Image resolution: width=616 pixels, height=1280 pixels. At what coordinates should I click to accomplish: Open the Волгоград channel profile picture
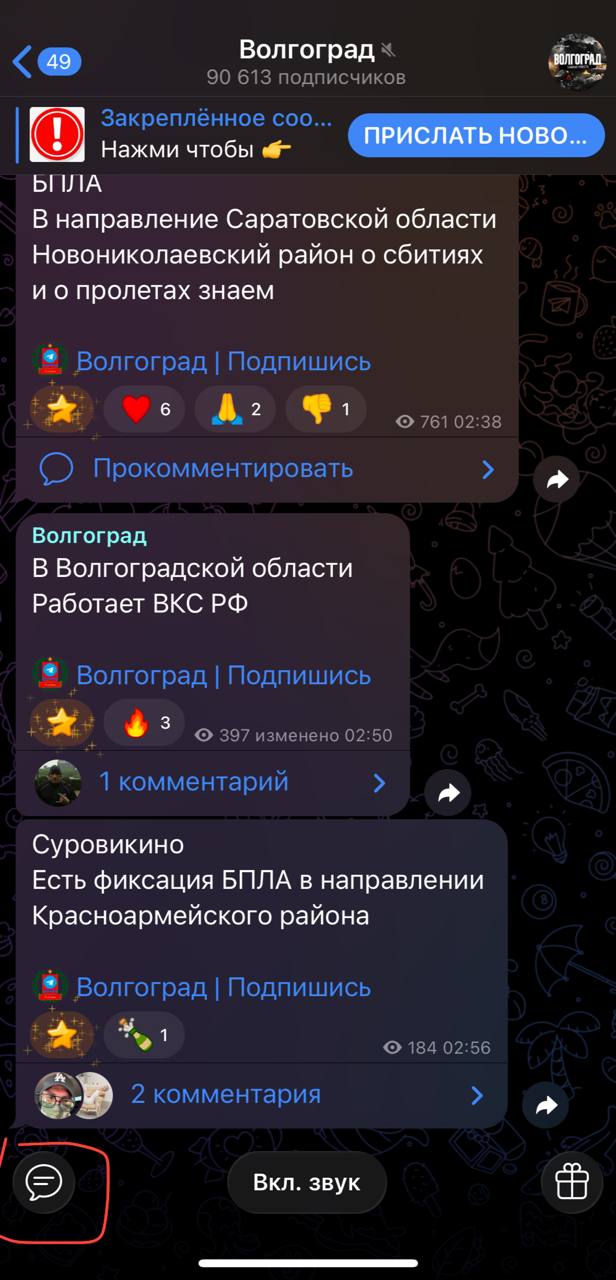(577, 61)
